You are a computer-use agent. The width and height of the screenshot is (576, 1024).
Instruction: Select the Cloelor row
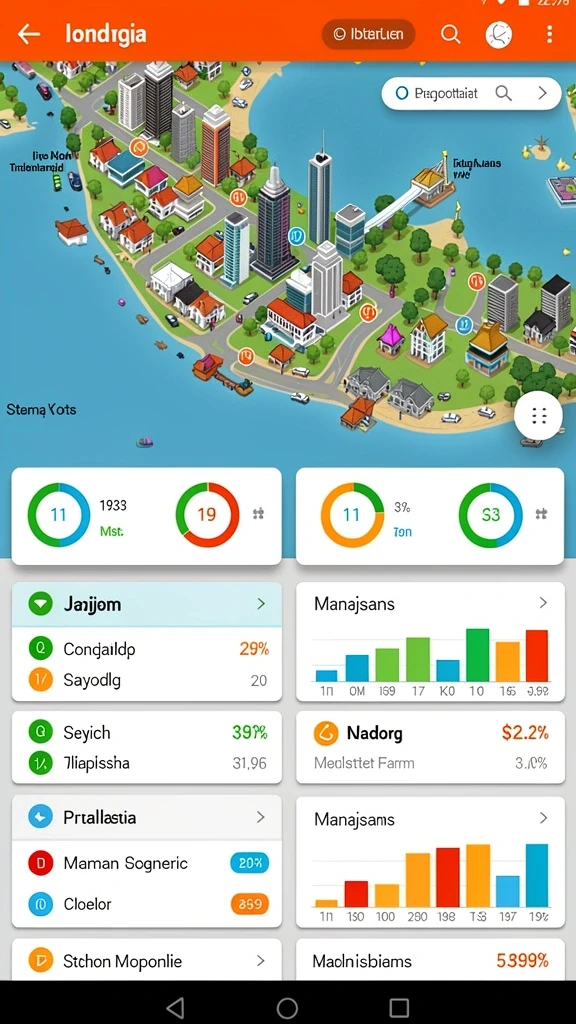tap(147, 904)
